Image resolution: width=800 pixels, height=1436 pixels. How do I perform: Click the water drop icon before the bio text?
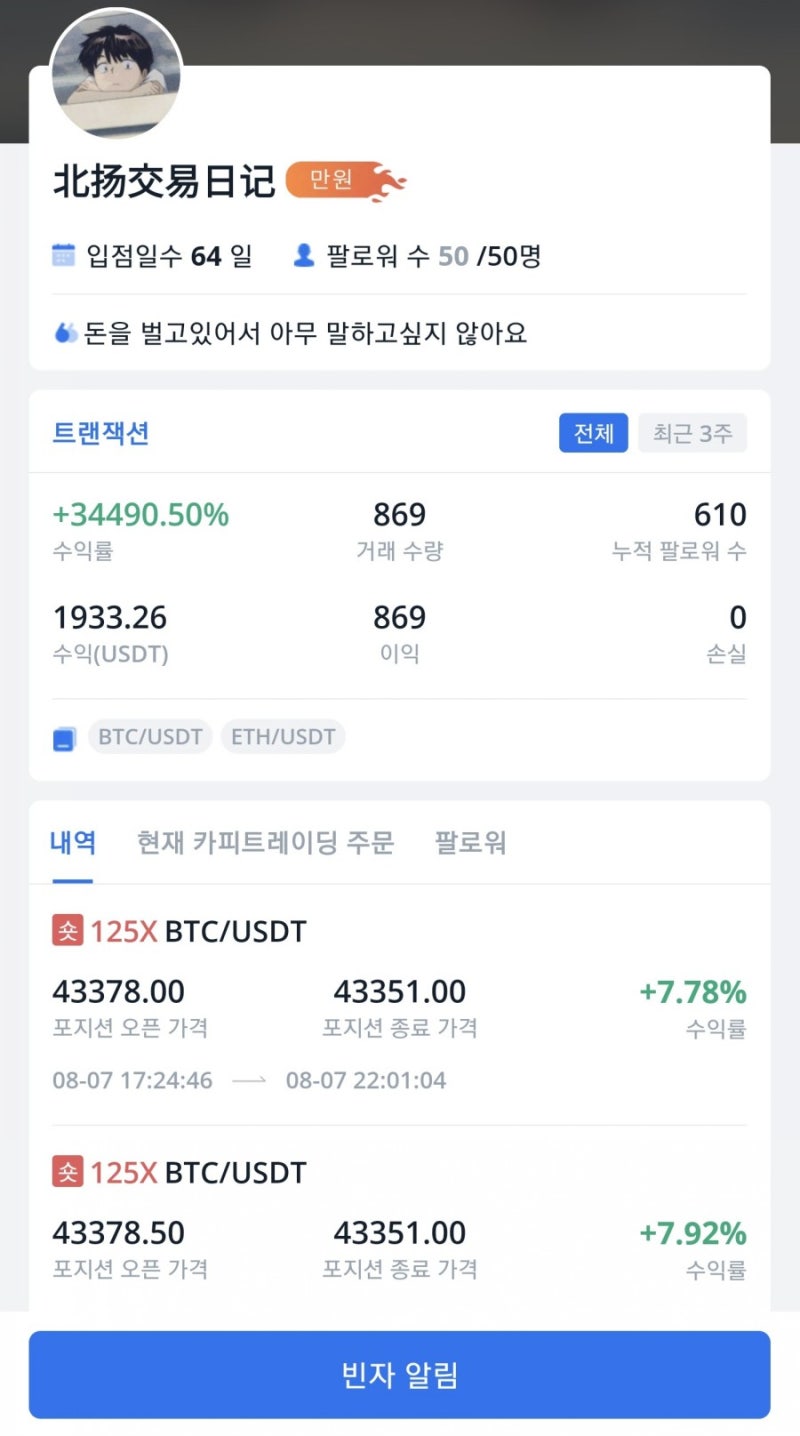tap(66, 332)
